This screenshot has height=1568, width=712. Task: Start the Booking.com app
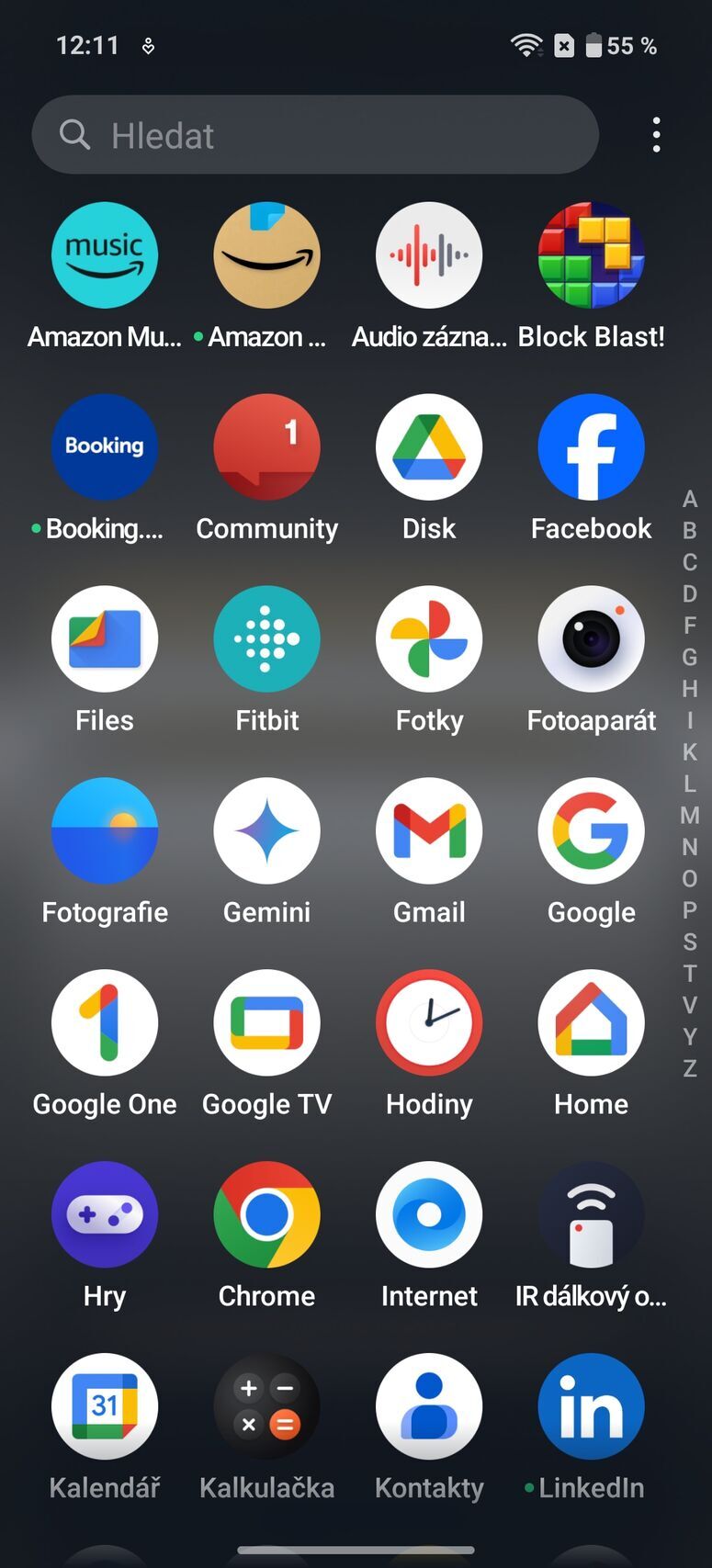tap(104, 446)
